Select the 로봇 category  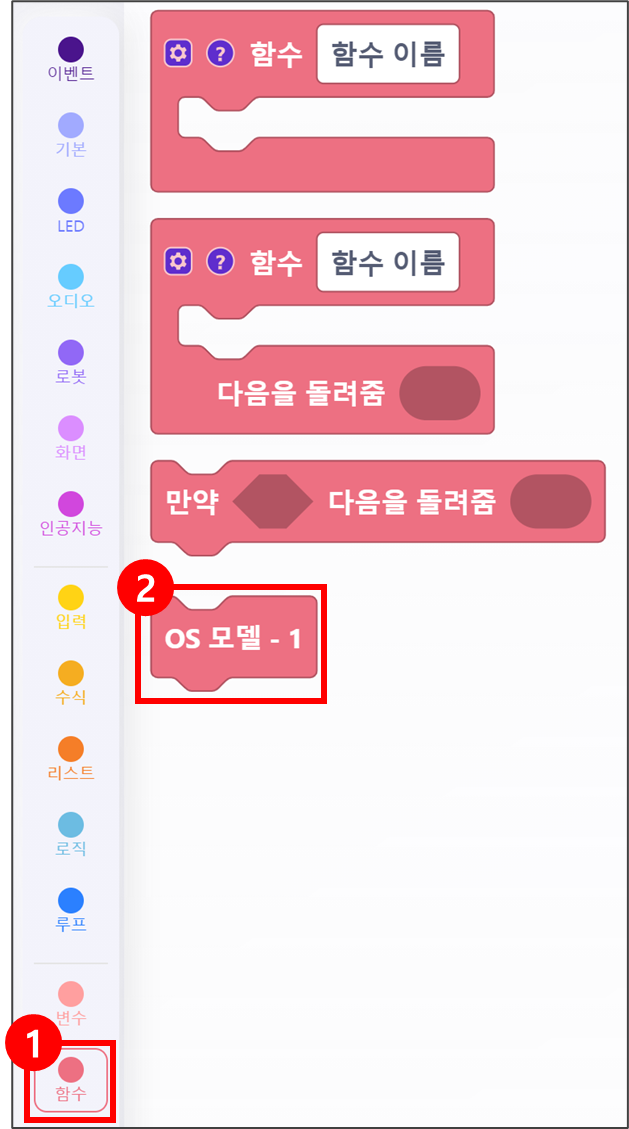coord(71,362)
